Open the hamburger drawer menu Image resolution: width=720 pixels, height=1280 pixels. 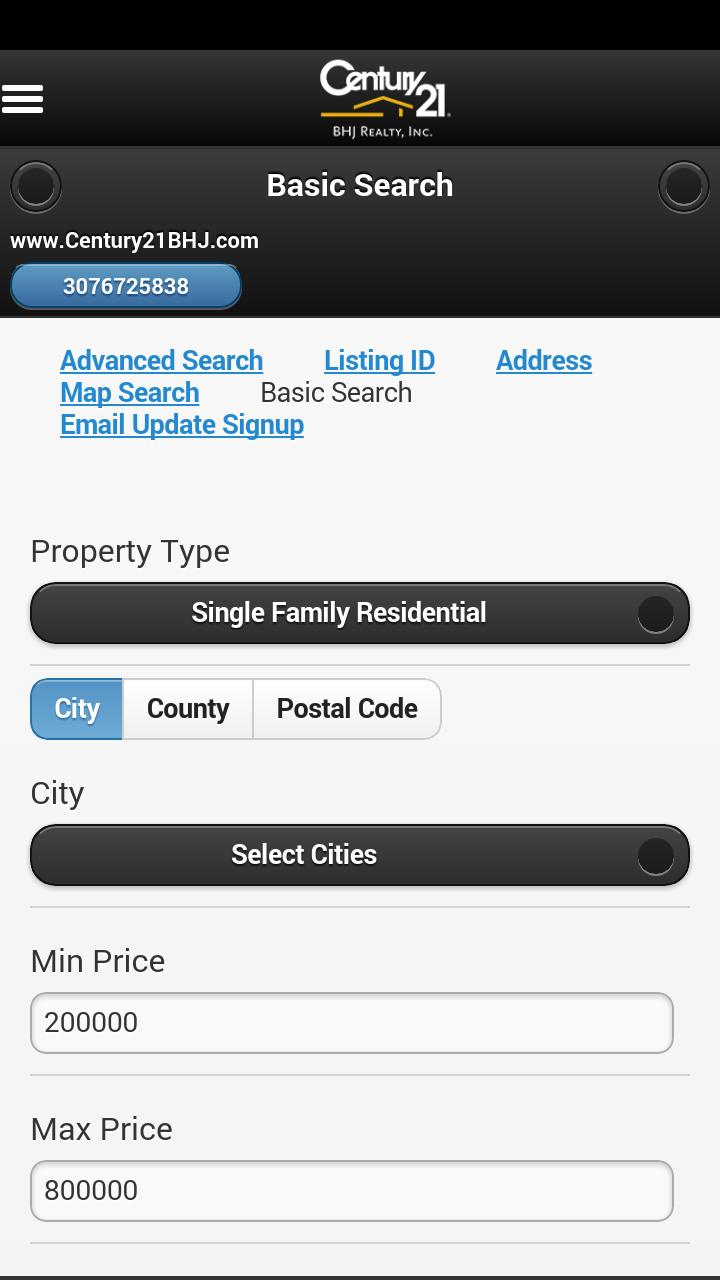[22, 98]
